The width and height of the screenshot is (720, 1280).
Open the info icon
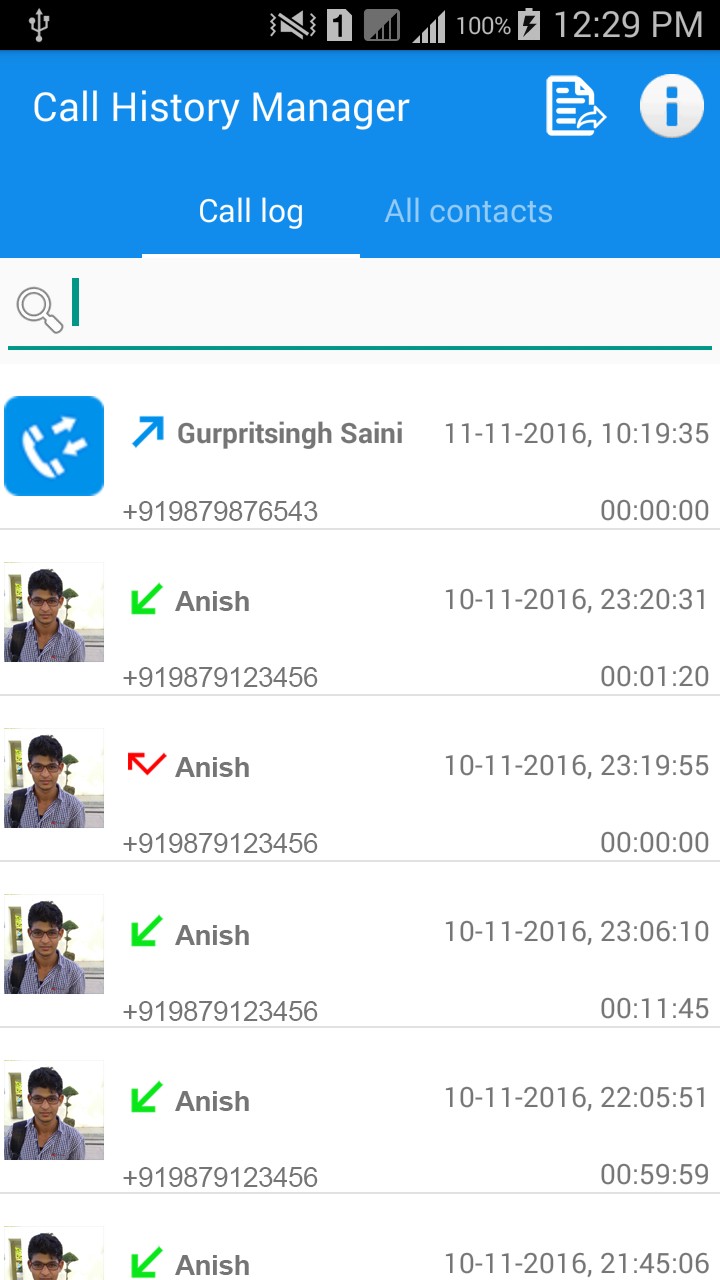(x=671, y=105)
